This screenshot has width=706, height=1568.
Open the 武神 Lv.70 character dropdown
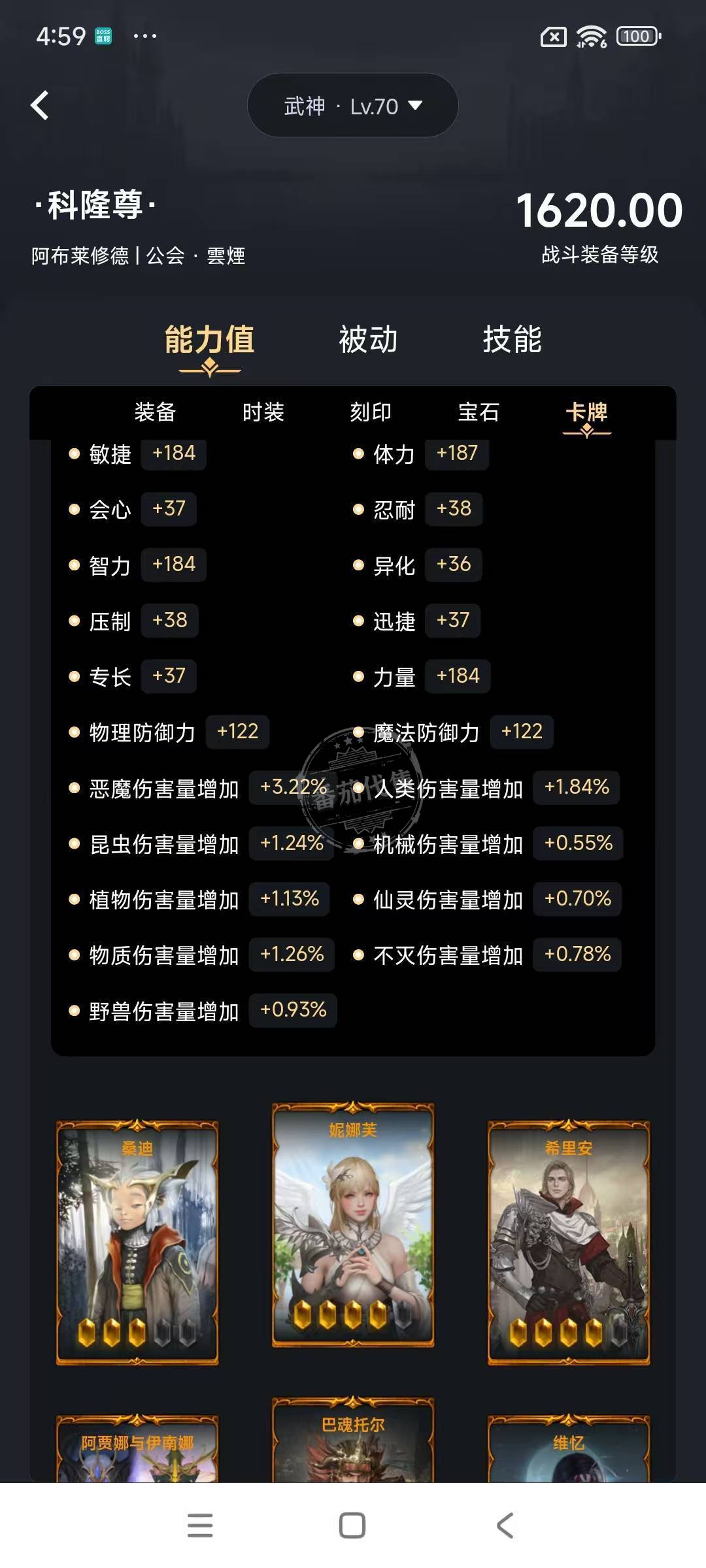click(352, 106)
